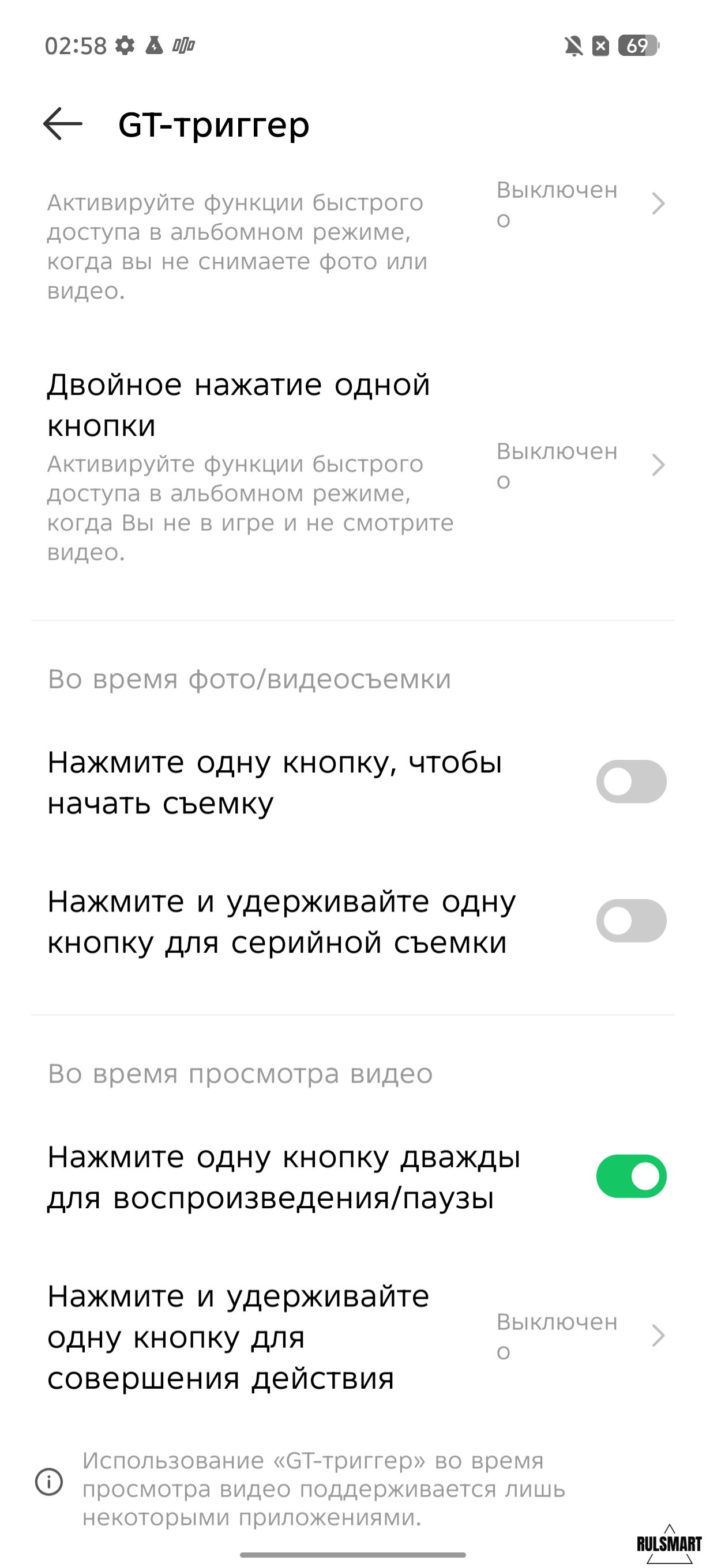Open удерживайте одну кнопку для совершения действия
This screenshot has width=706, height=1568.
354,1336
